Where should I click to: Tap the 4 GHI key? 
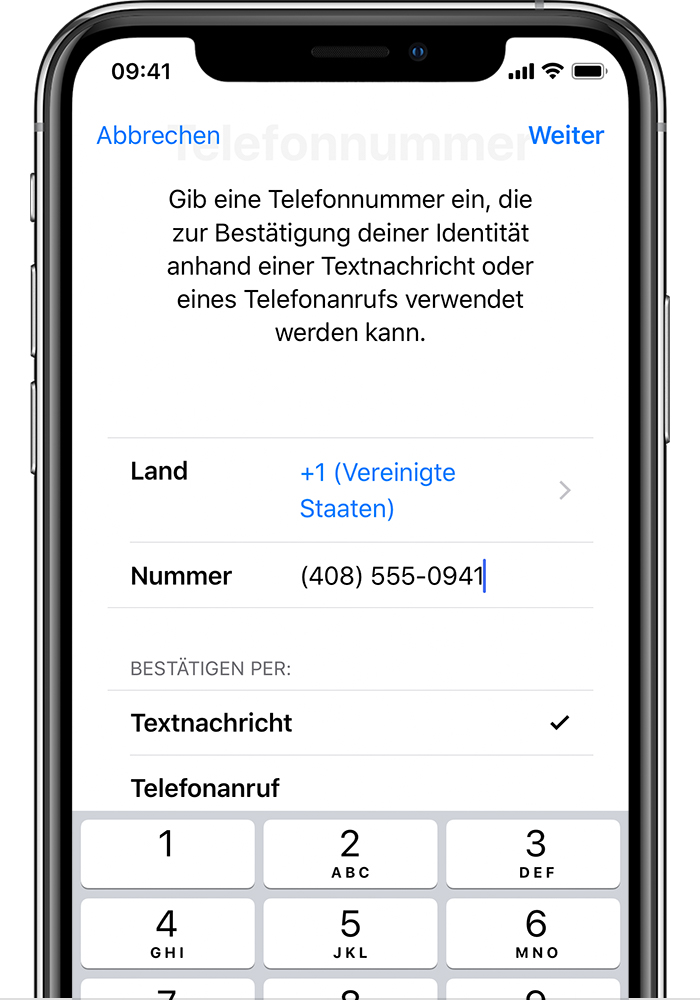166,932
